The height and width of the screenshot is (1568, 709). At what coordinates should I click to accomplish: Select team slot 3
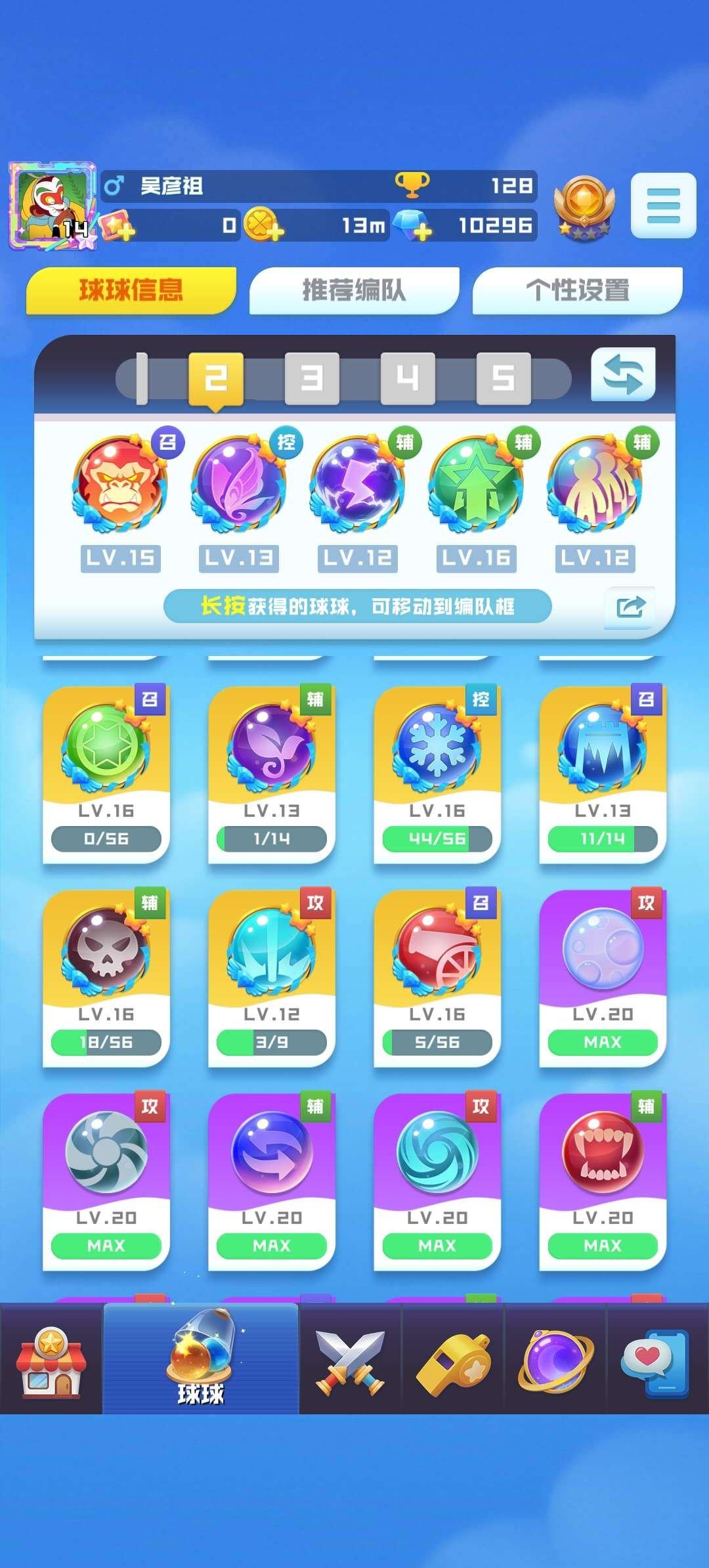tap(312, 378)
